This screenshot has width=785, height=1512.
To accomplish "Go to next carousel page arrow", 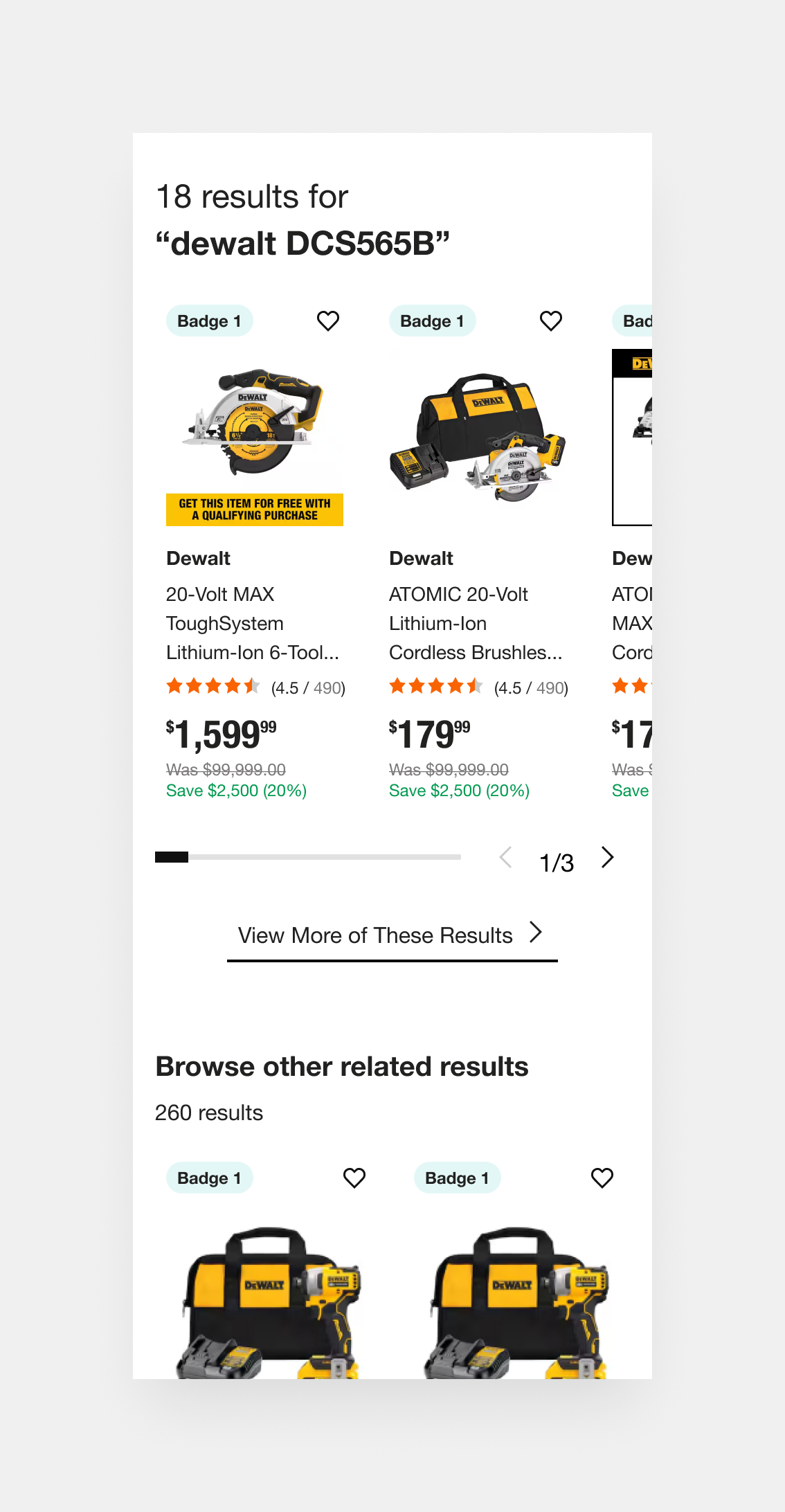I will click(x=608, y=858).
